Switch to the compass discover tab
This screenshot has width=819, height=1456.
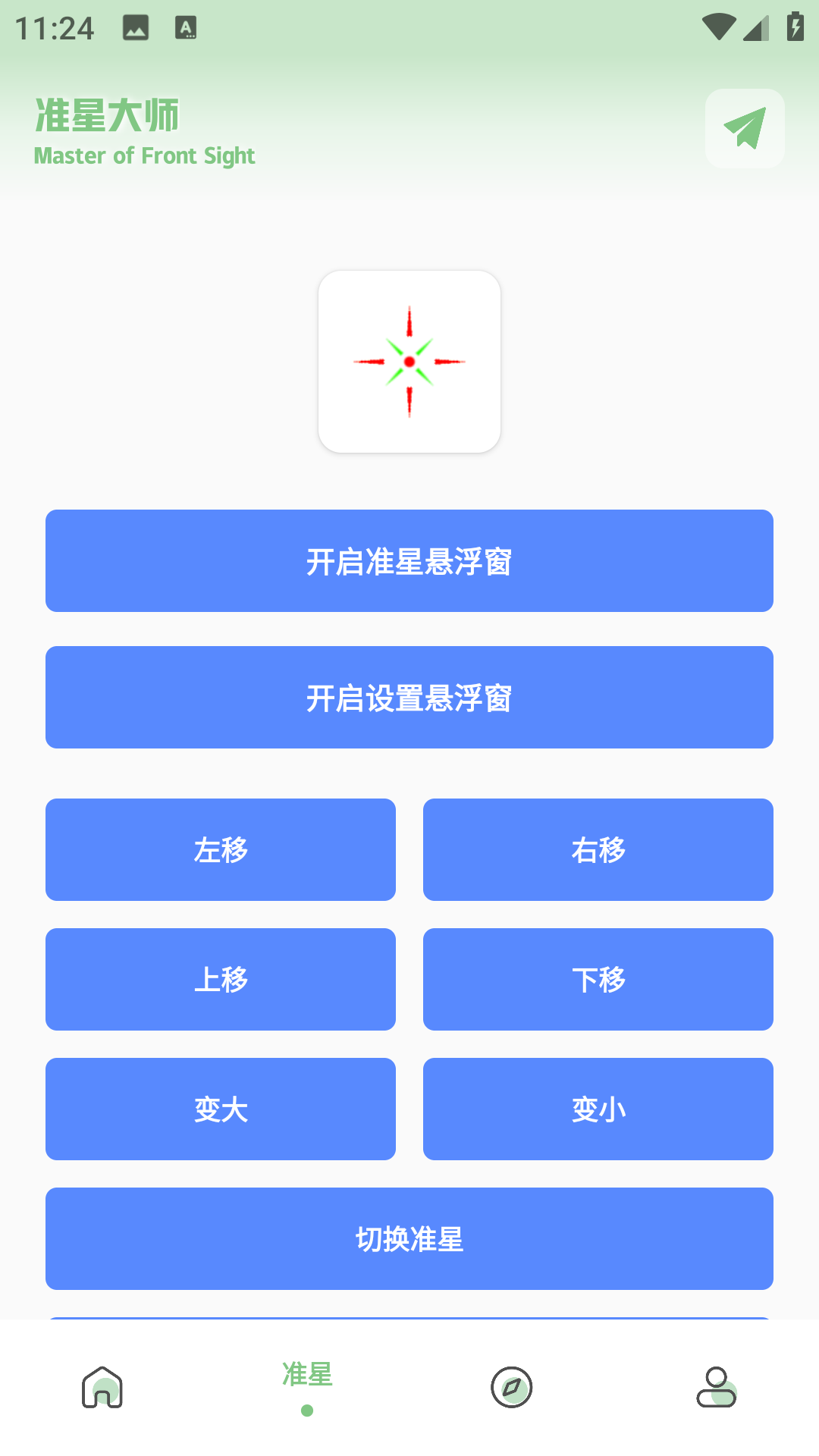pos(512,1388)
